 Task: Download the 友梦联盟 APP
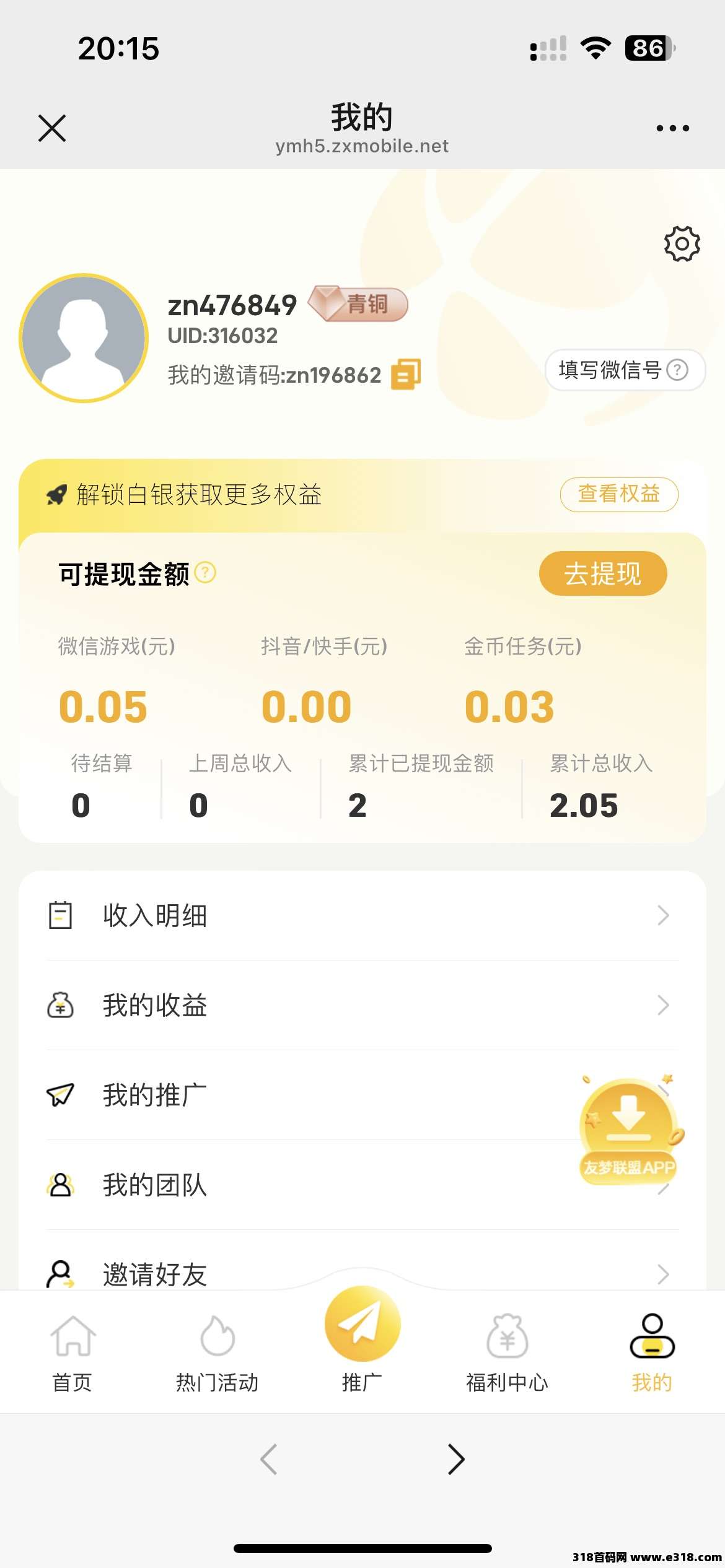coord(629,1130)
